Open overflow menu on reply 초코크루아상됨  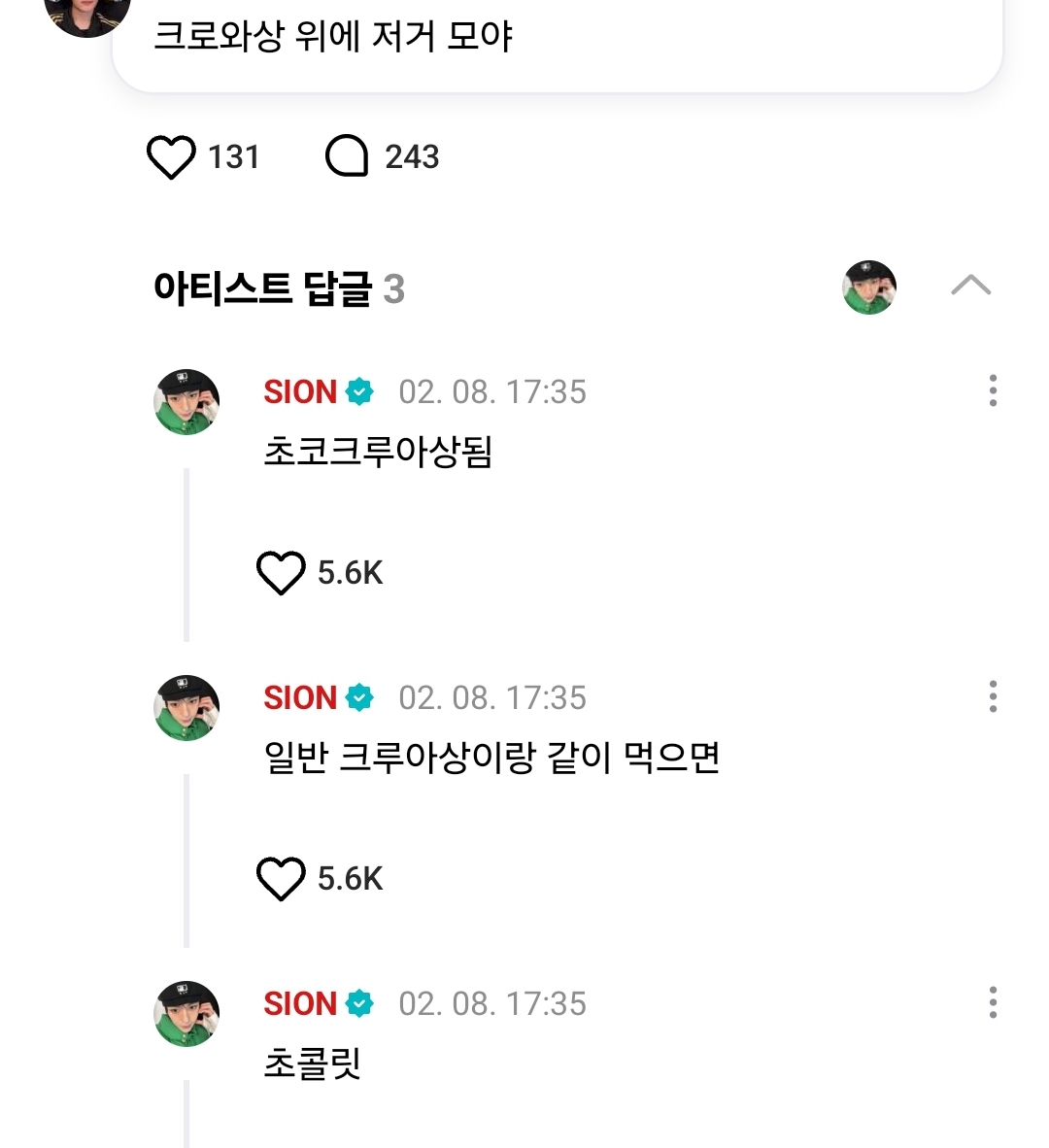pos(992,390)
